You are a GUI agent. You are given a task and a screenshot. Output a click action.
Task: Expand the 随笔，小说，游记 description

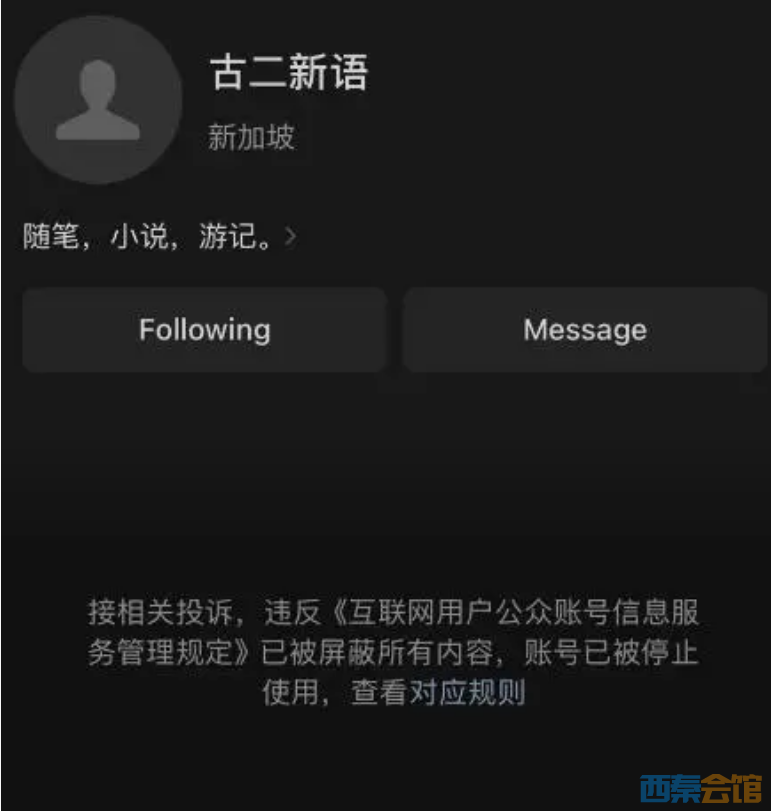tap(290, 237)
